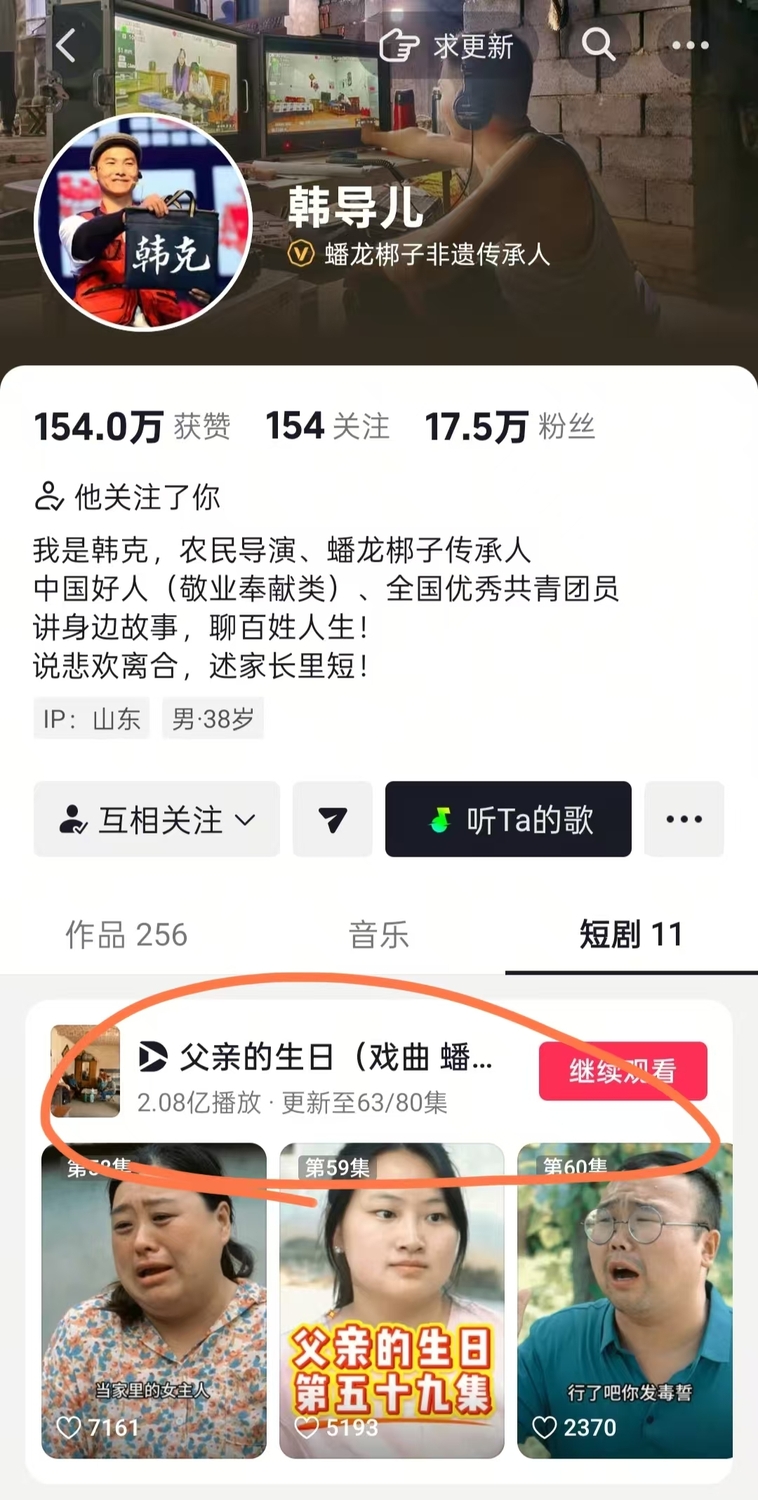Open the top-right overflow menu

tap(690, 46)
